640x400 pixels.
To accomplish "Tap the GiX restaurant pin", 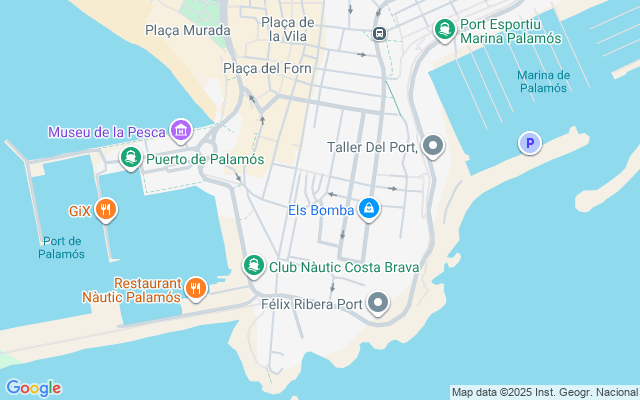I will 107,210.
